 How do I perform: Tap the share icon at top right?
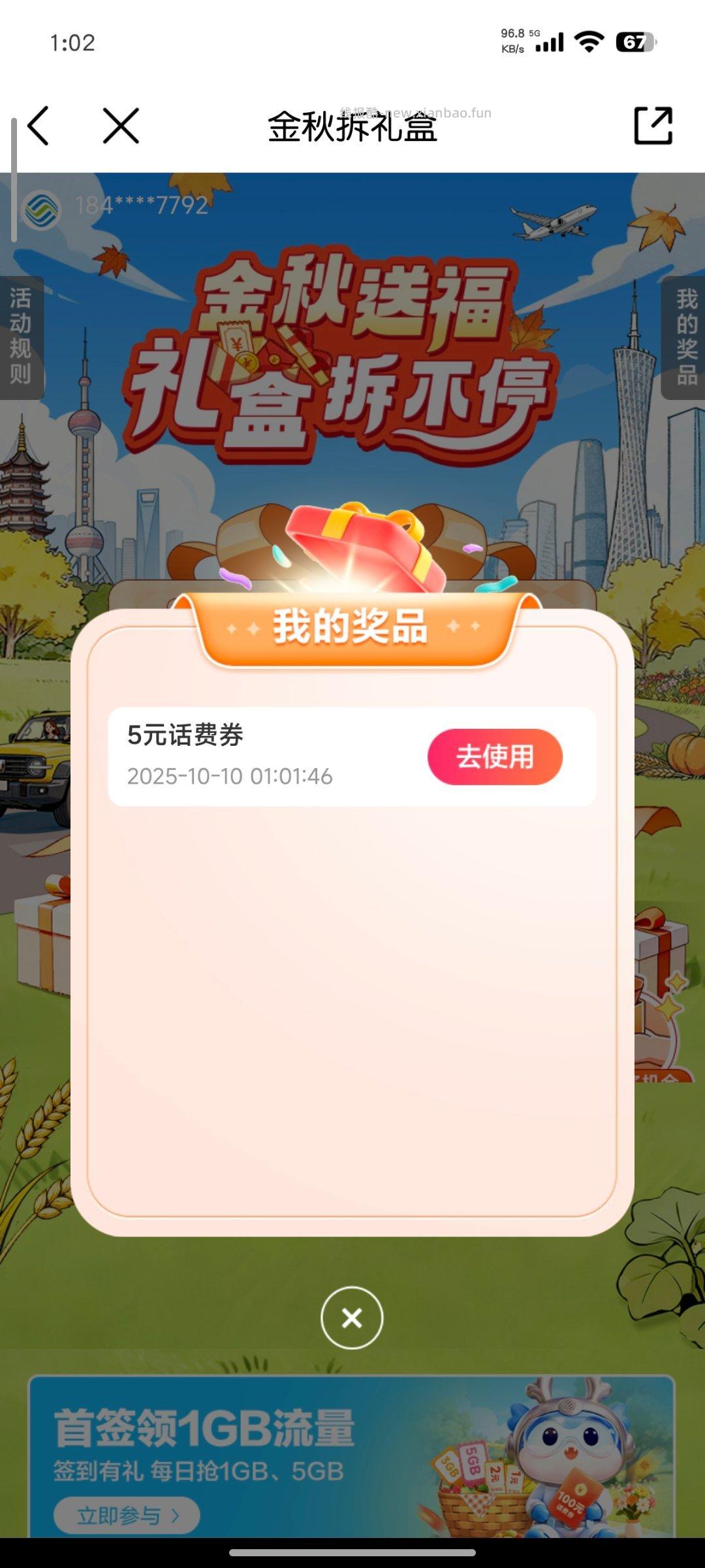[x=655, y=127]
